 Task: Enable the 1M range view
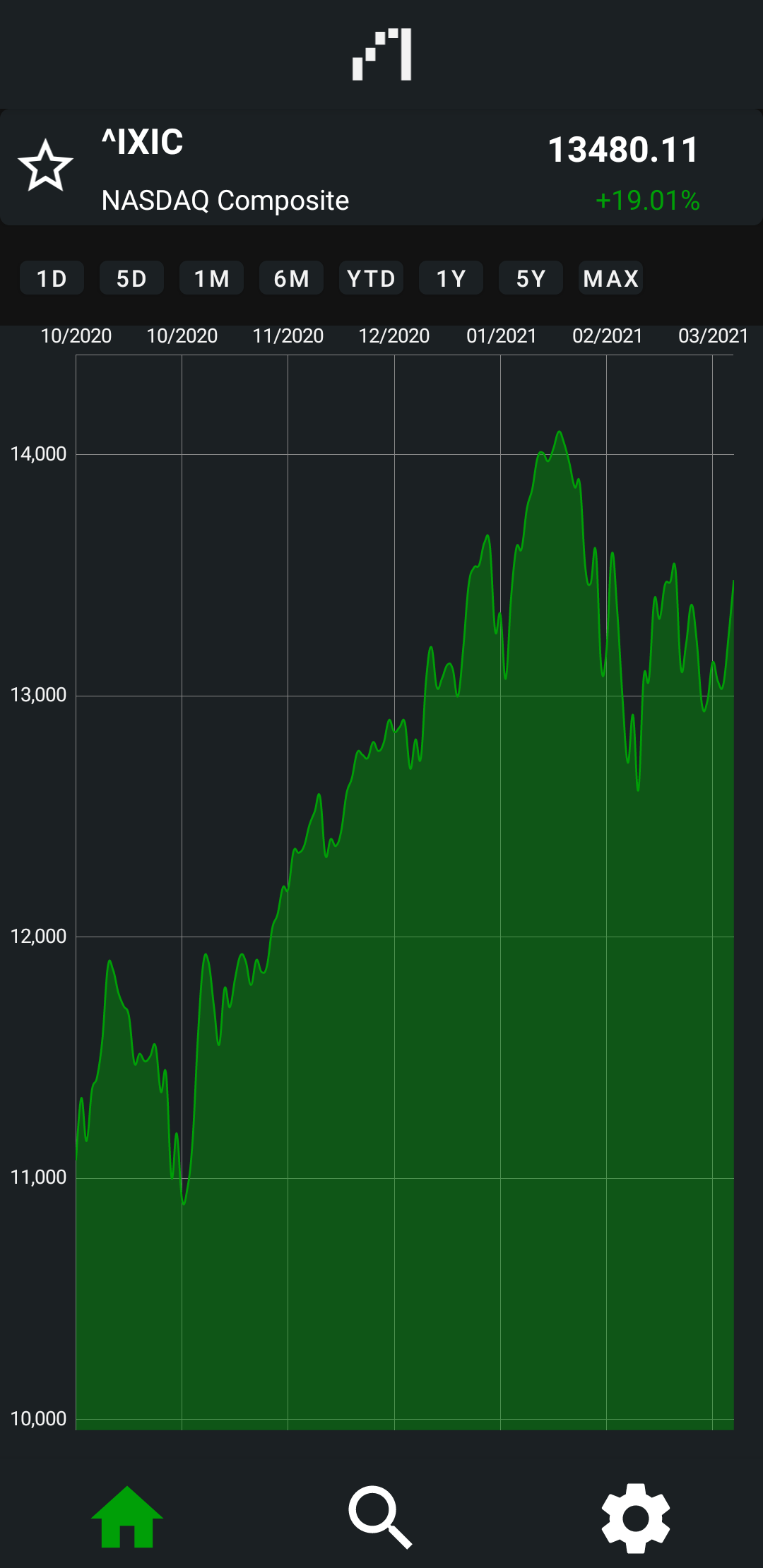(x=211, y=278)
